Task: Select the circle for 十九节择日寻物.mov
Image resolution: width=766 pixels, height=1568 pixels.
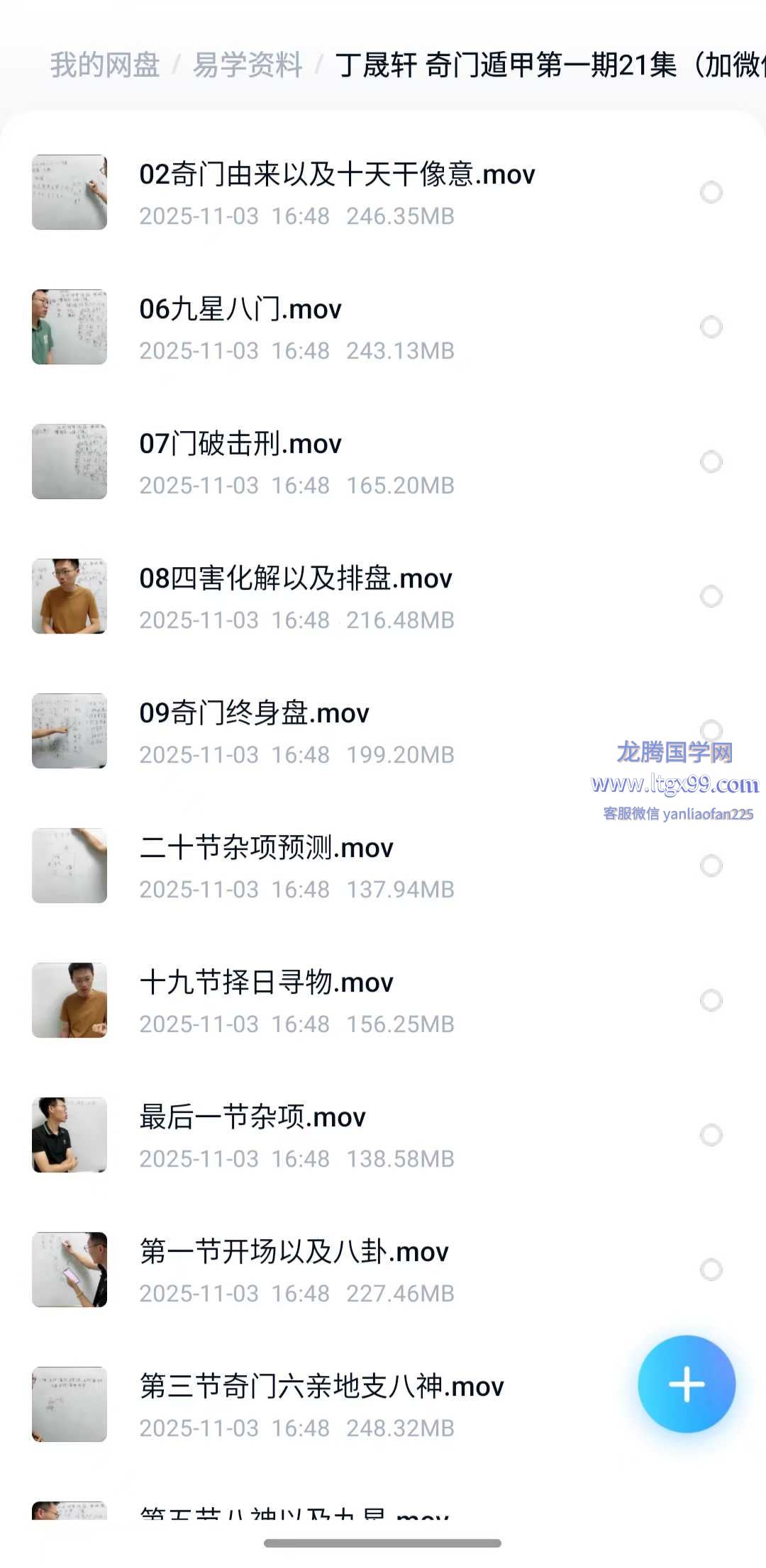Action: click(711, 1000)
